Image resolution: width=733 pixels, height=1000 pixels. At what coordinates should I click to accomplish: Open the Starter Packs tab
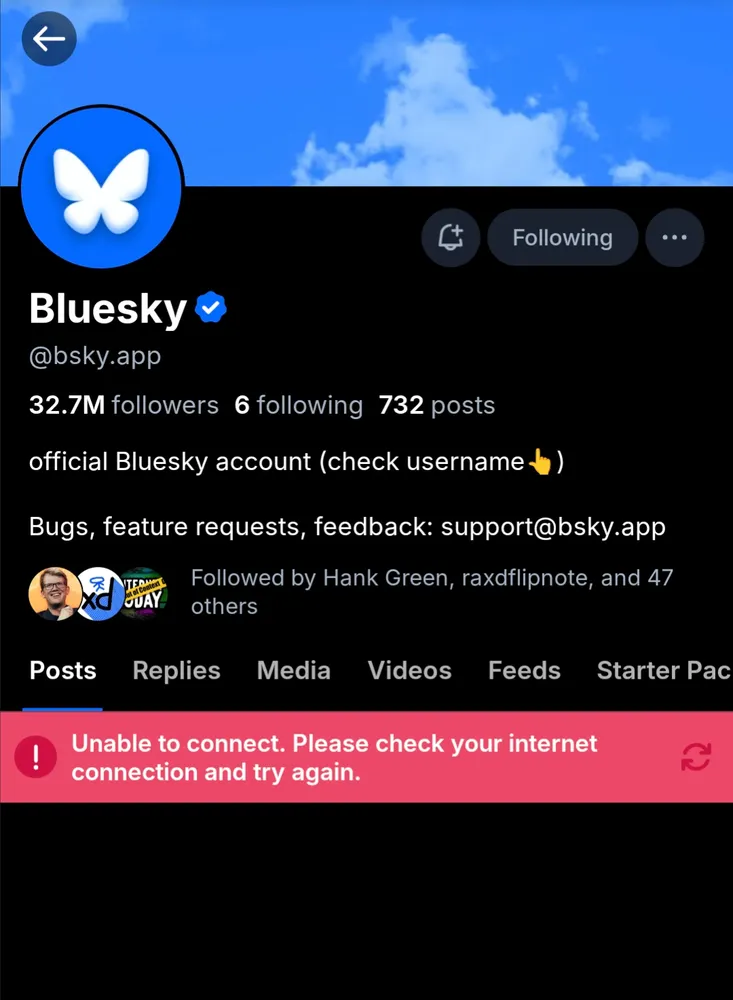click(x=663, y=670)
